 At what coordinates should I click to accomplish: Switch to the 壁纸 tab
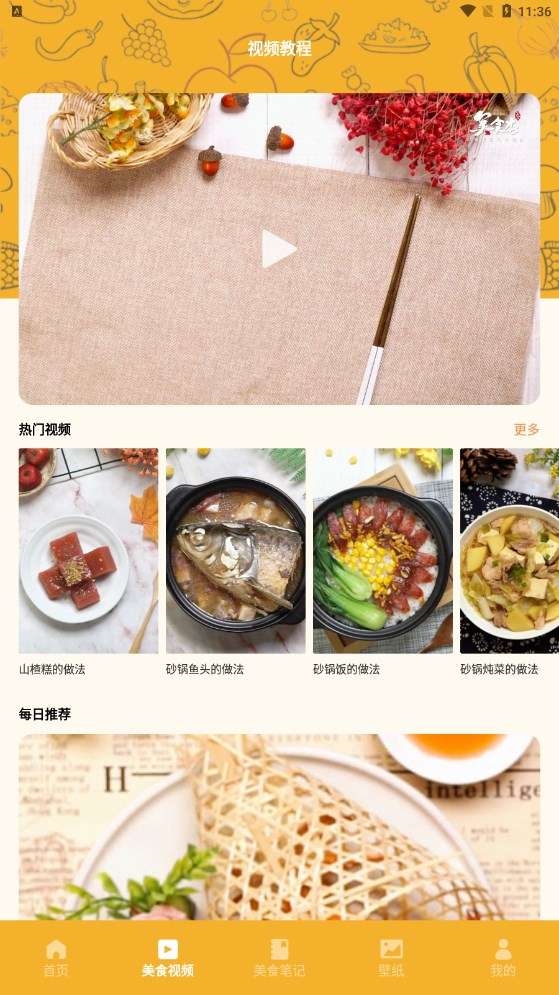(x=391, y=958)
